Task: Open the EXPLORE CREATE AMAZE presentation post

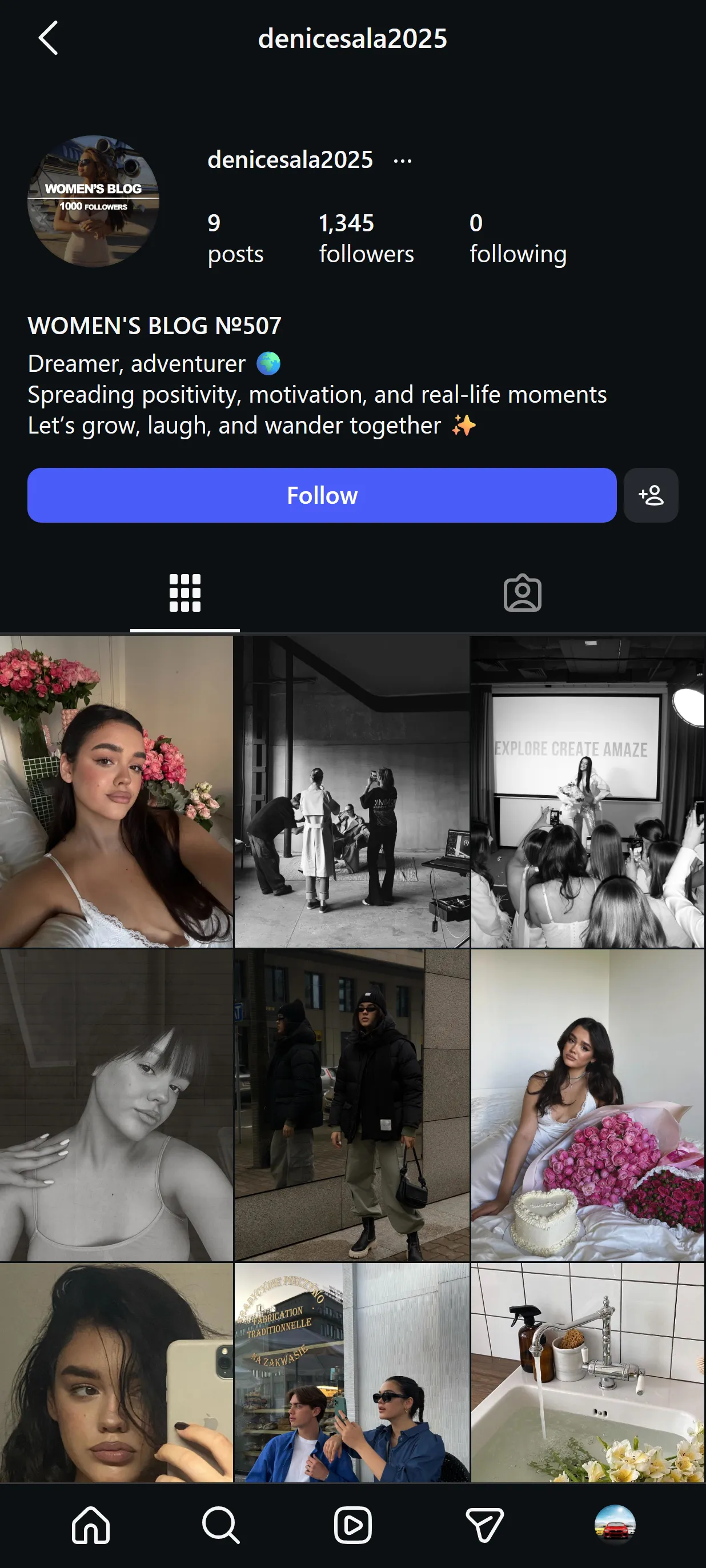Action: pyautogui.click(x=588, y=791)
